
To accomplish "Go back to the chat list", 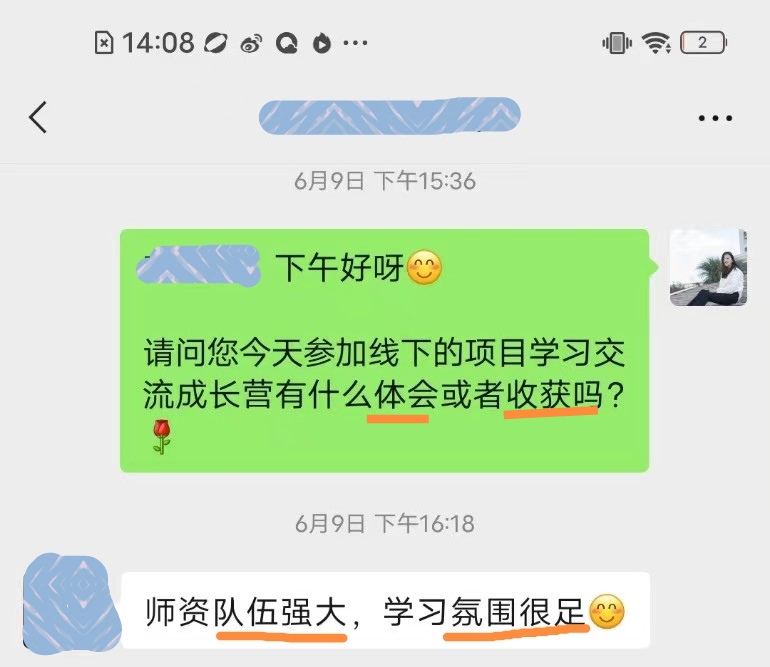I will click(38, 118).
